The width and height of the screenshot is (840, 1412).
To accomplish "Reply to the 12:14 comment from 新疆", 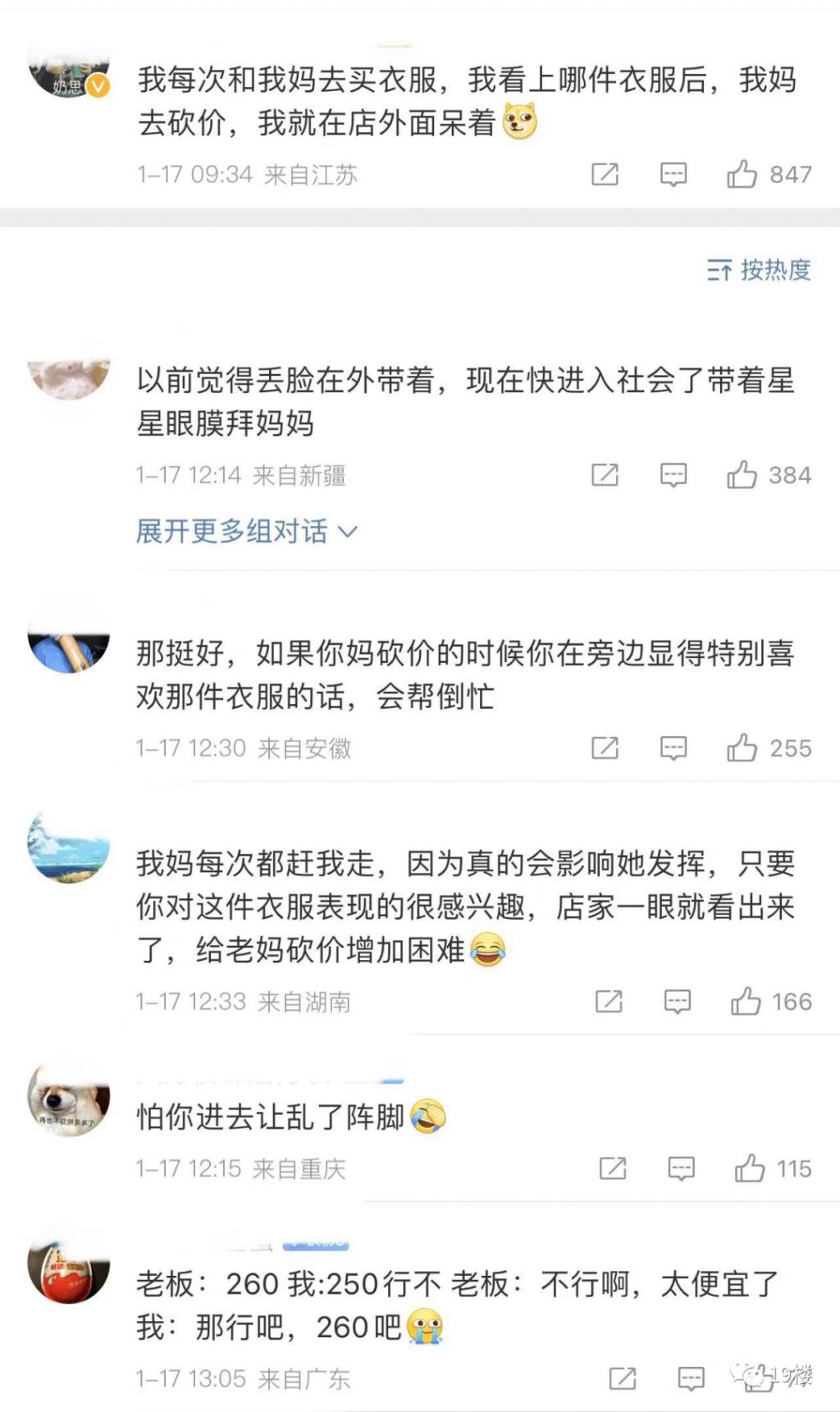I will pos(673,474).
